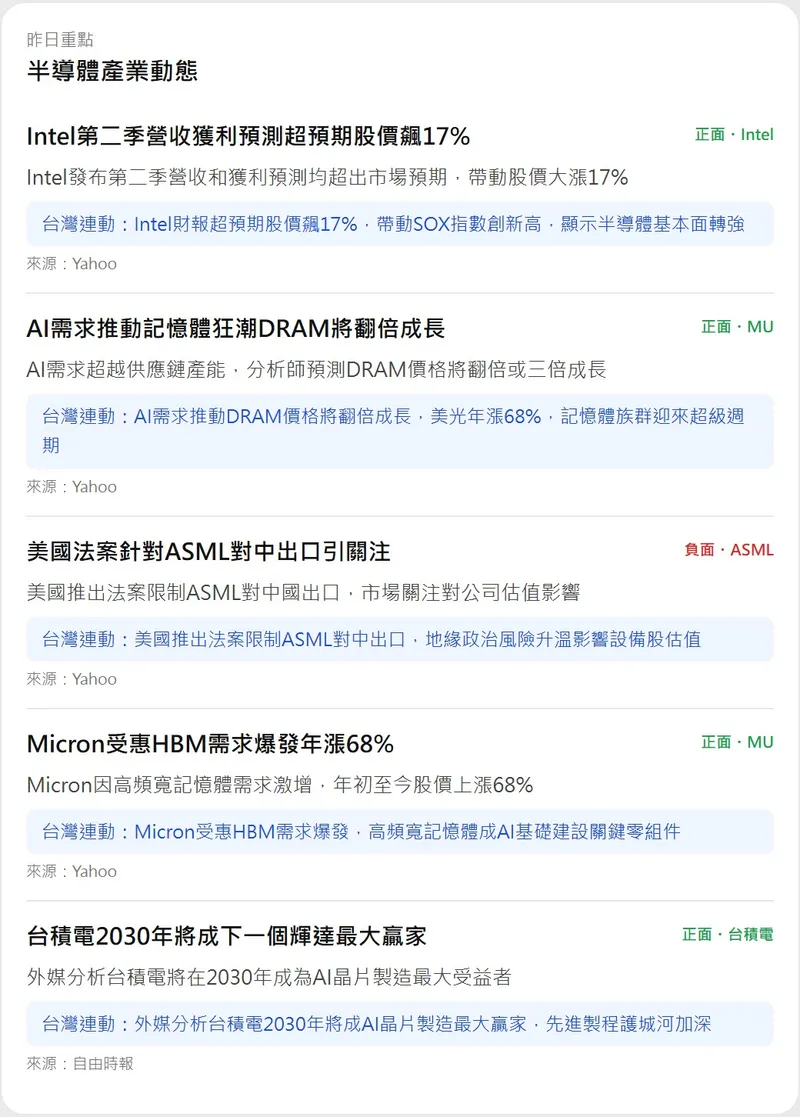Open the US bill on ASML exports story
Image resolution: width=800 pixels, height=1117 pixels.
208,551
